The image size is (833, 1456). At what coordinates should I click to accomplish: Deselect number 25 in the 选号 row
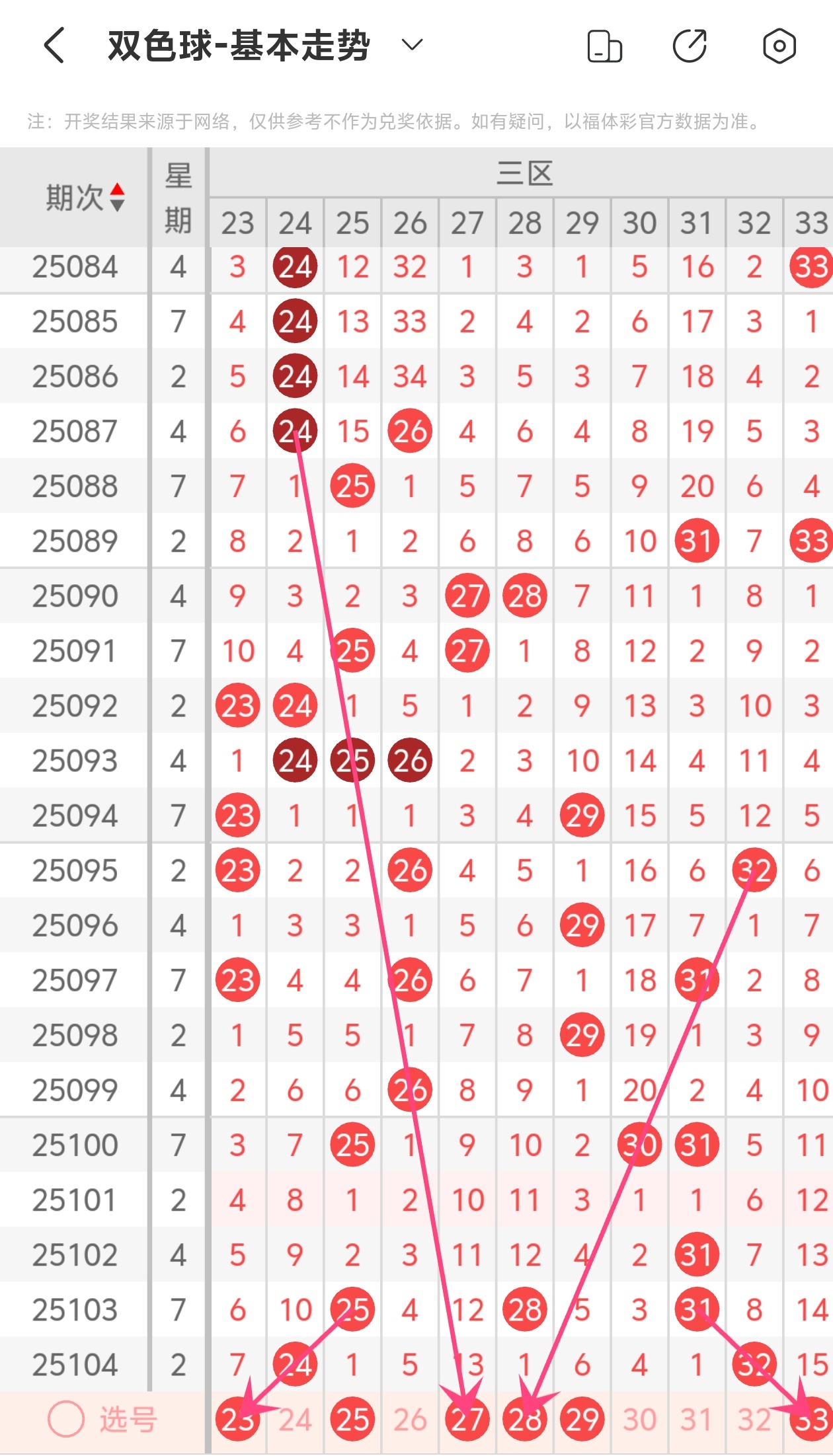tap(352, 1420)
